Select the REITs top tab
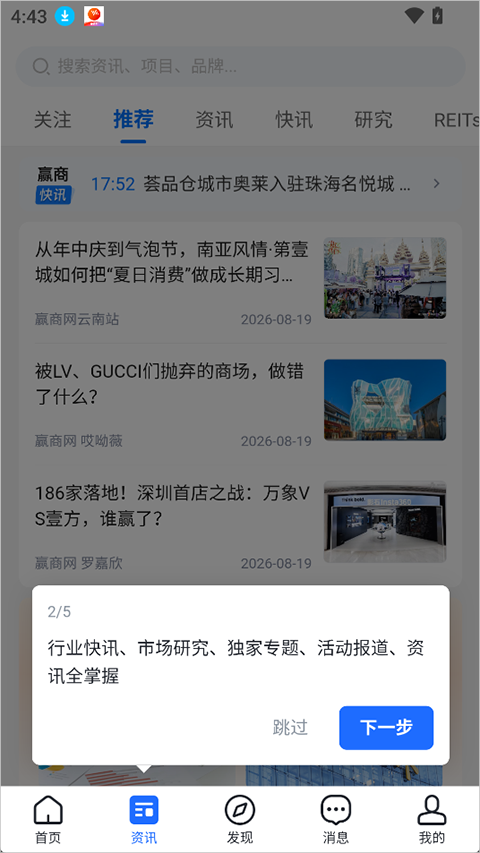The image size is (480, 853). [x=457, y=120]
